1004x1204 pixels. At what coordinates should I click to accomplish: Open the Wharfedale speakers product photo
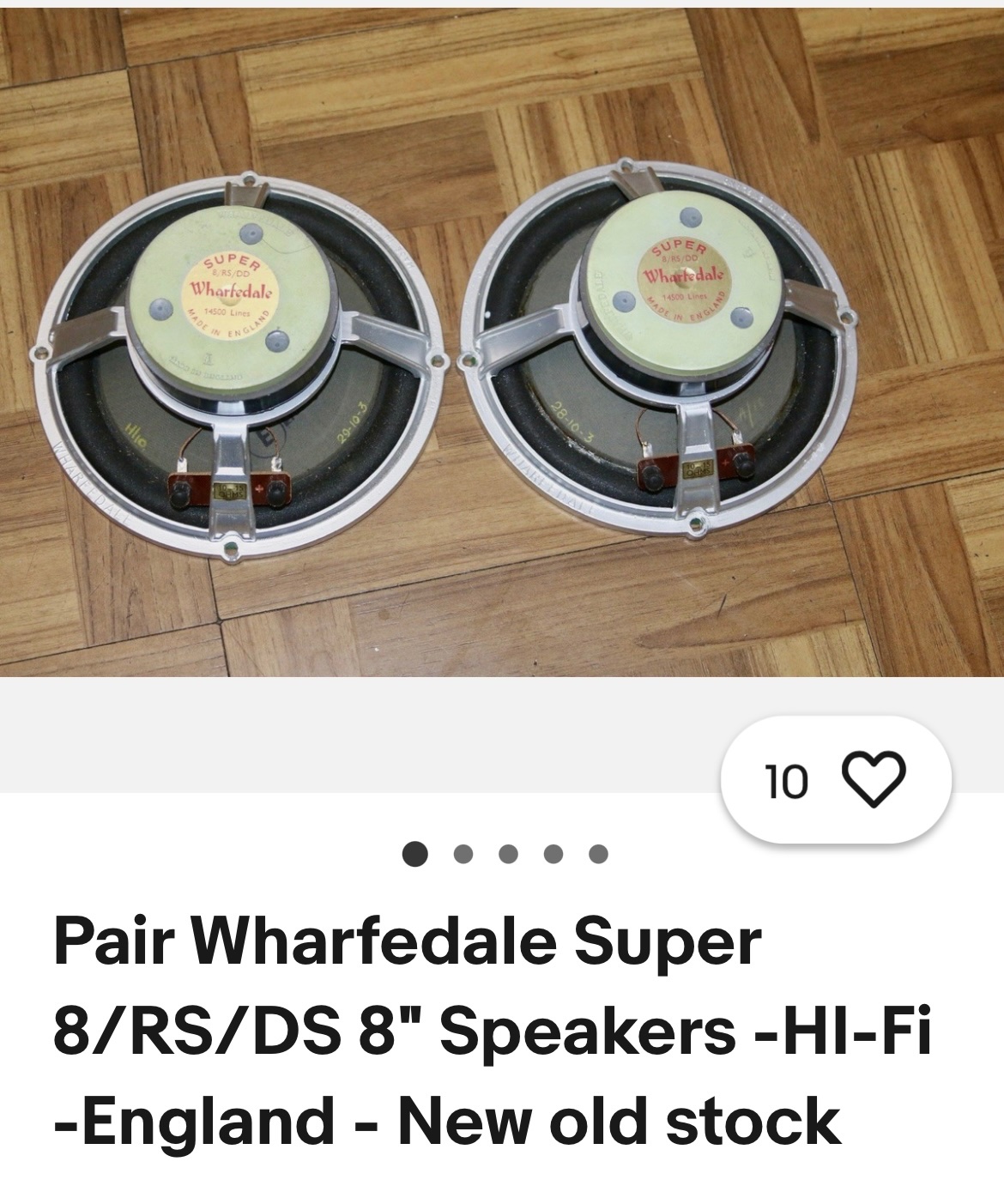coord(502,343)
